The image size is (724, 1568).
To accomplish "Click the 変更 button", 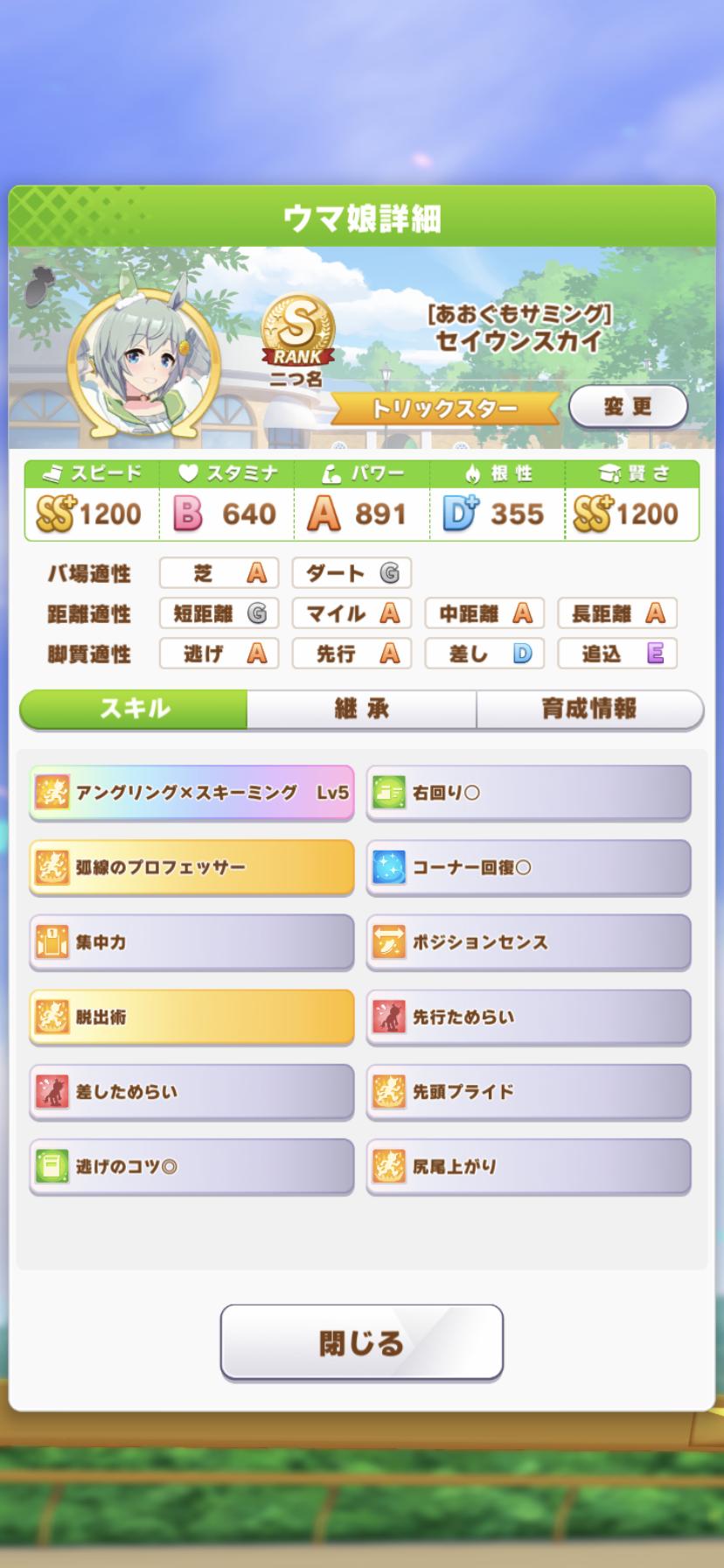I will coord(626,406).
